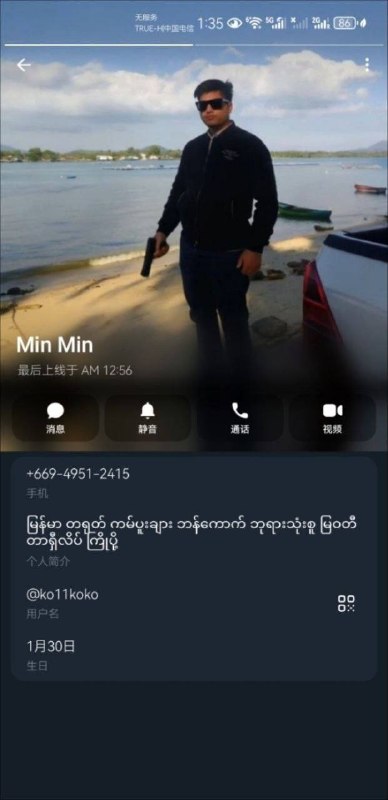This screenshot has height=800, width=388.
Task: Start a video call with 视频
Action: coord(332,418)
